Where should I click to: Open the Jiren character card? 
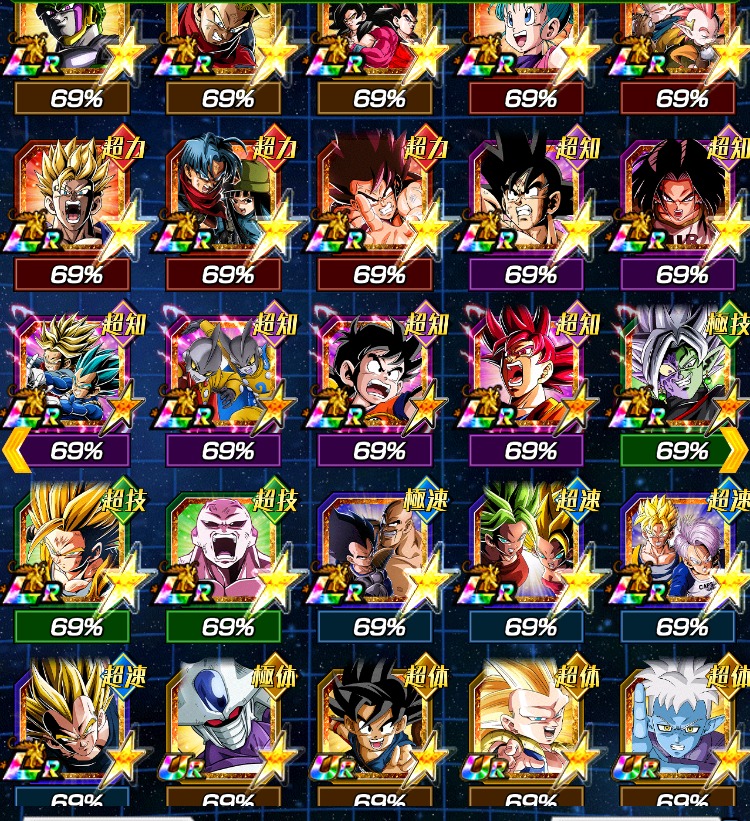pos(228,555)
